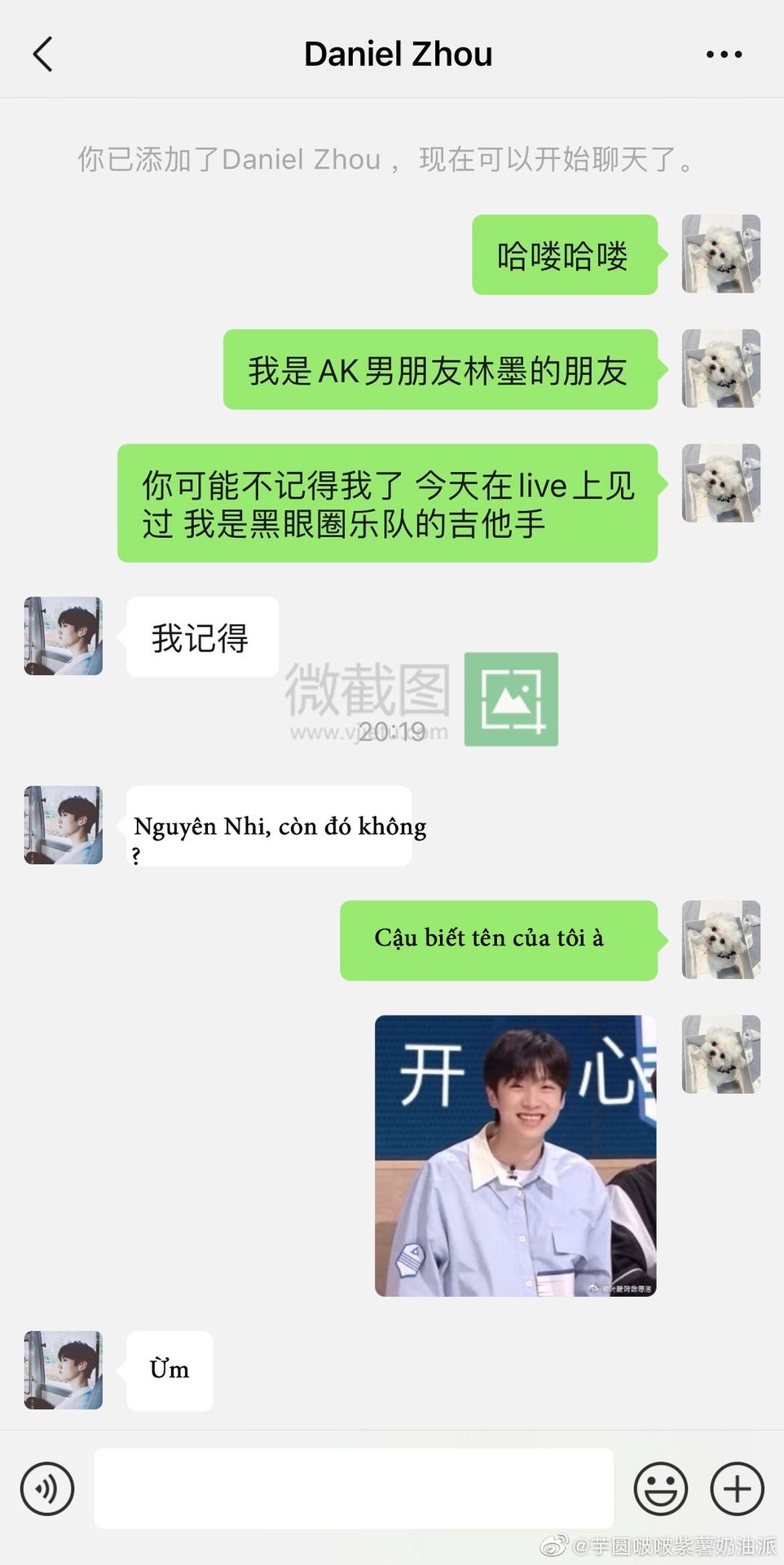Tap the dog avatar next to 哈喽哈喽
The image size is (784, 1565).
(x=721, y=254)
